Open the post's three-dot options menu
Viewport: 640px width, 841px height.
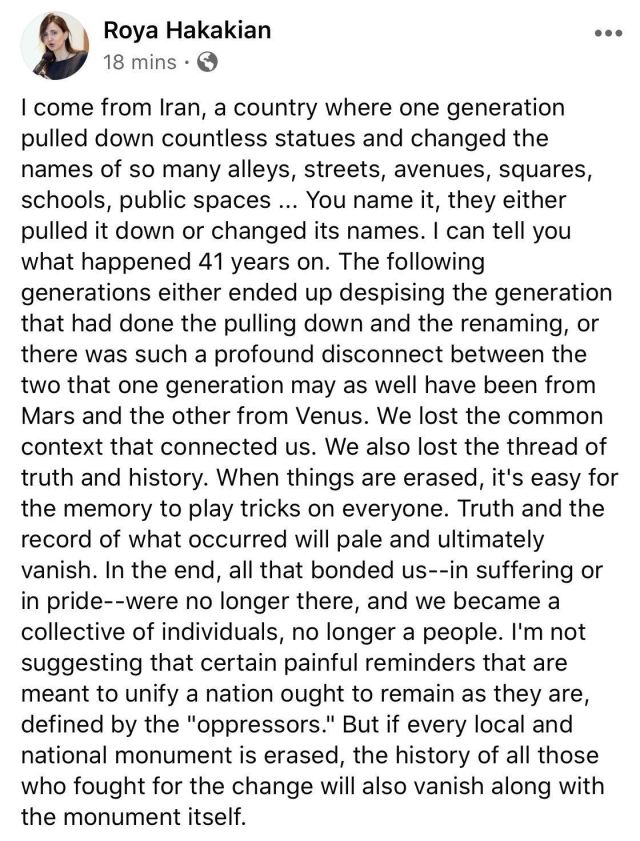coord(607,32)
